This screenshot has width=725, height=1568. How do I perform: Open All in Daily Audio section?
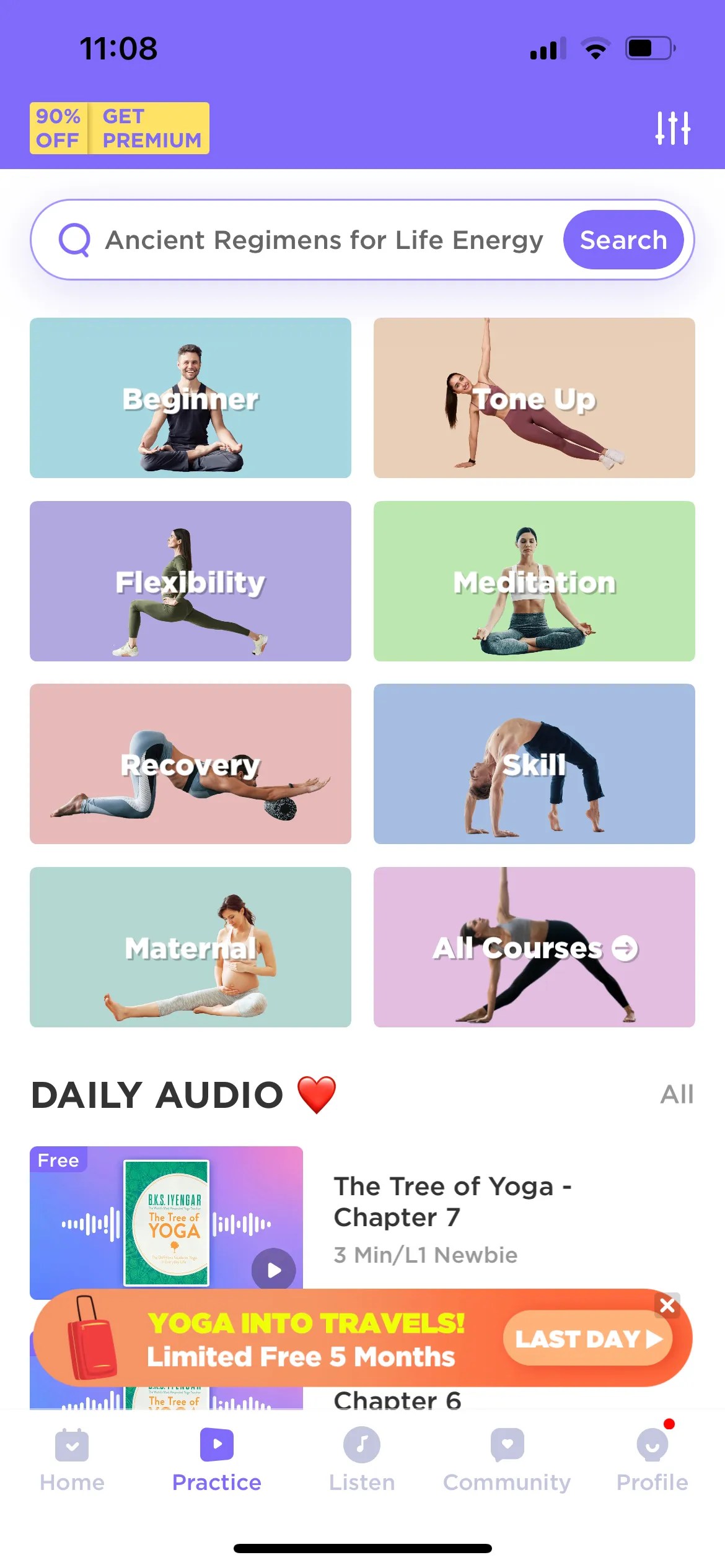click(x=677, y=1094)
